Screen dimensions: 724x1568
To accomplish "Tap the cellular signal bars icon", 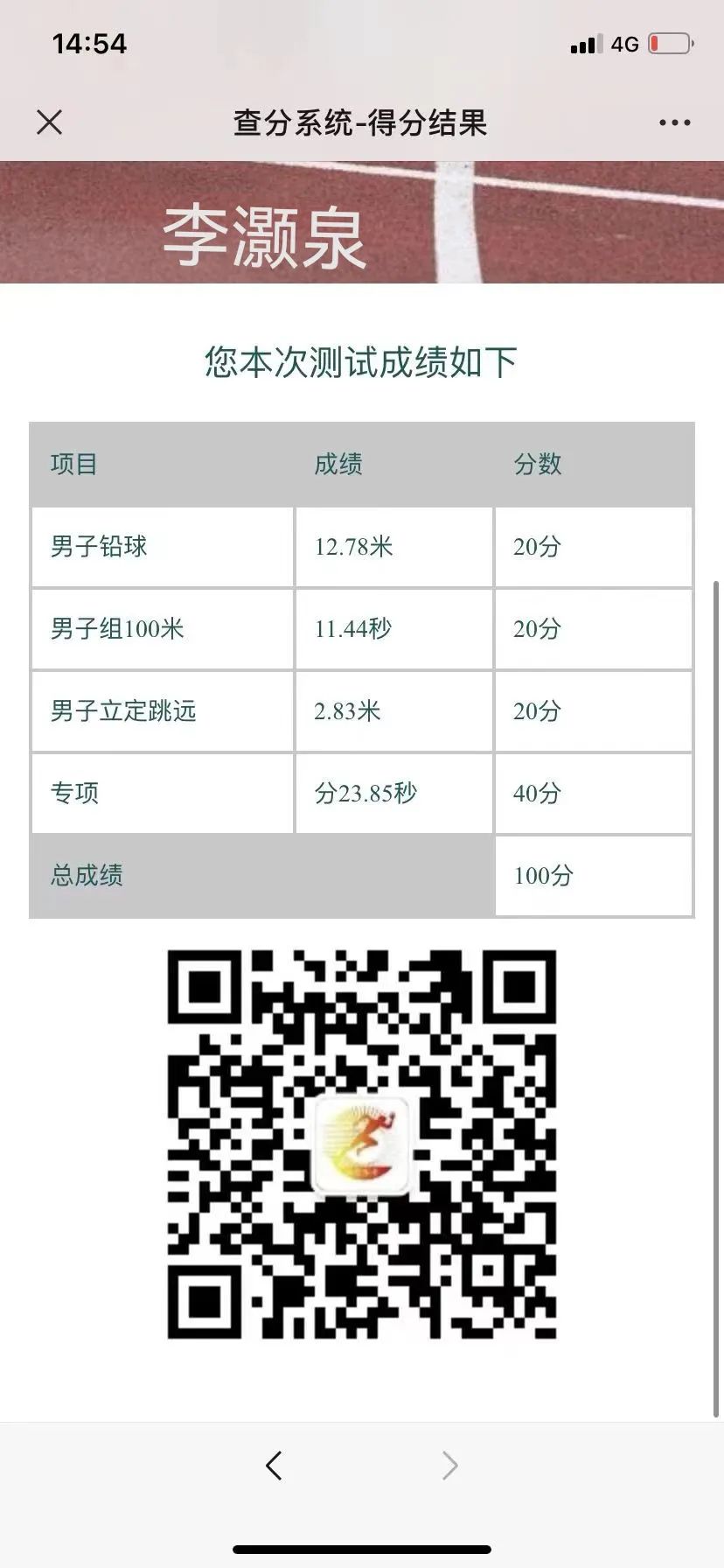I will point(585,43).
